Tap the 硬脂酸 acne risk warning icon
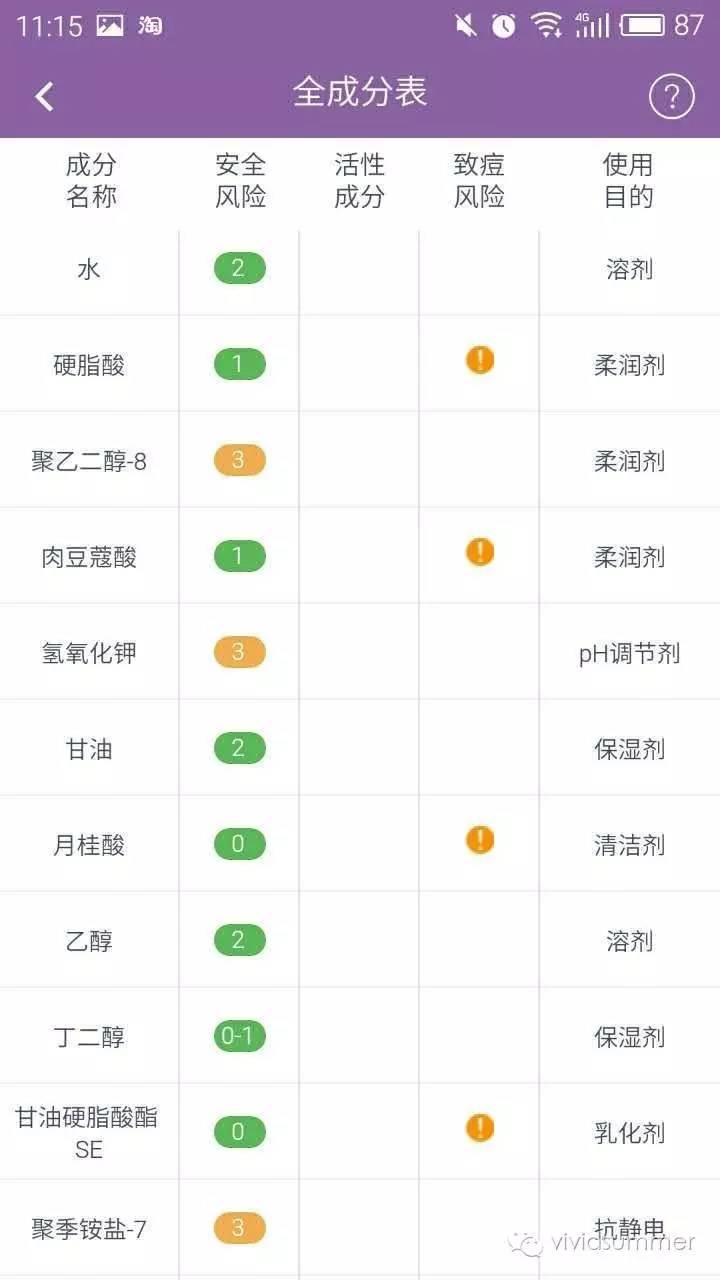720x1280 pixels. 478,361
